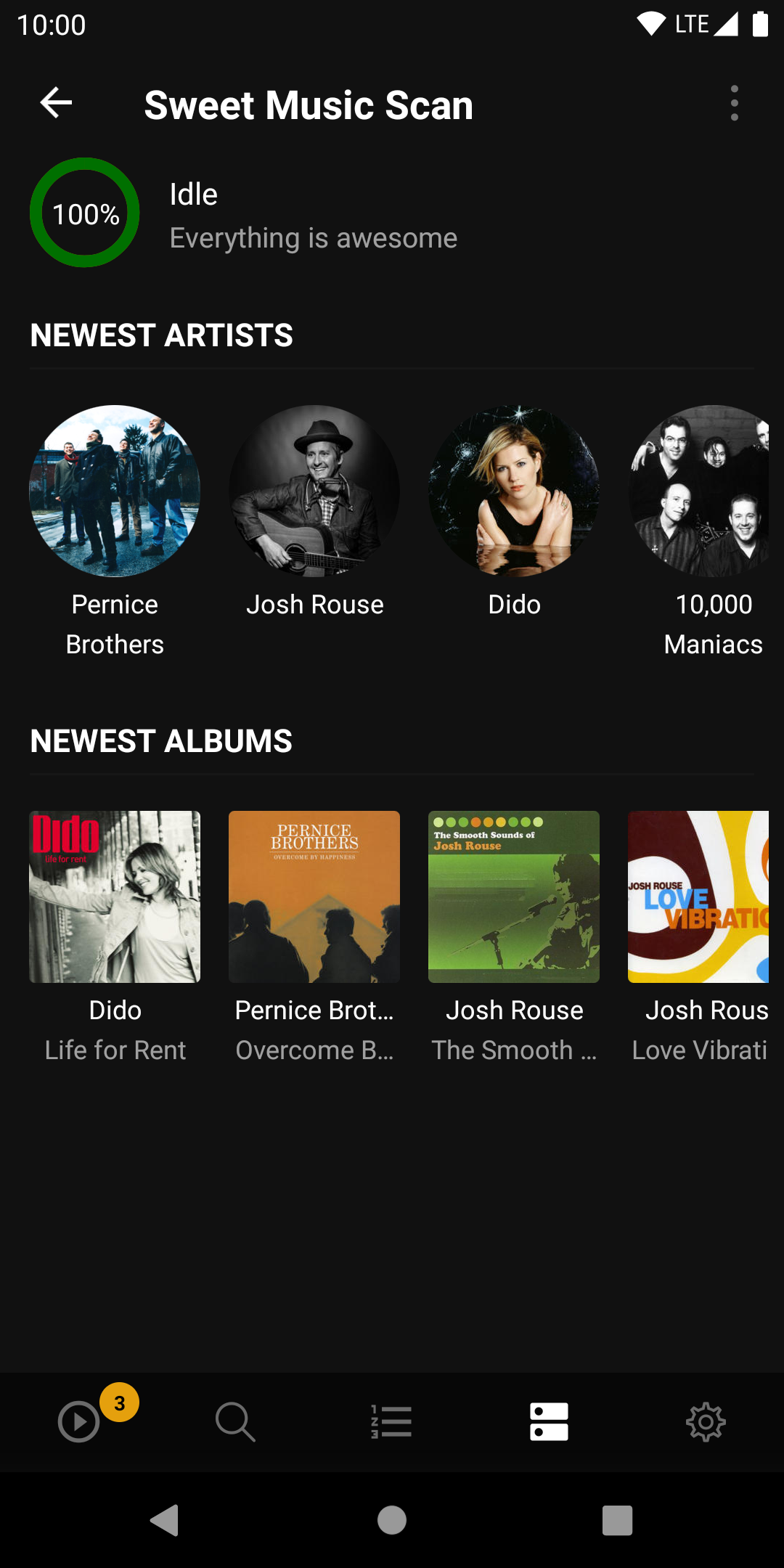The height and width of the screenshot is (1568, 784).
Task: Switch to the playlist queue tab
Action: (x=392, y=1421)
